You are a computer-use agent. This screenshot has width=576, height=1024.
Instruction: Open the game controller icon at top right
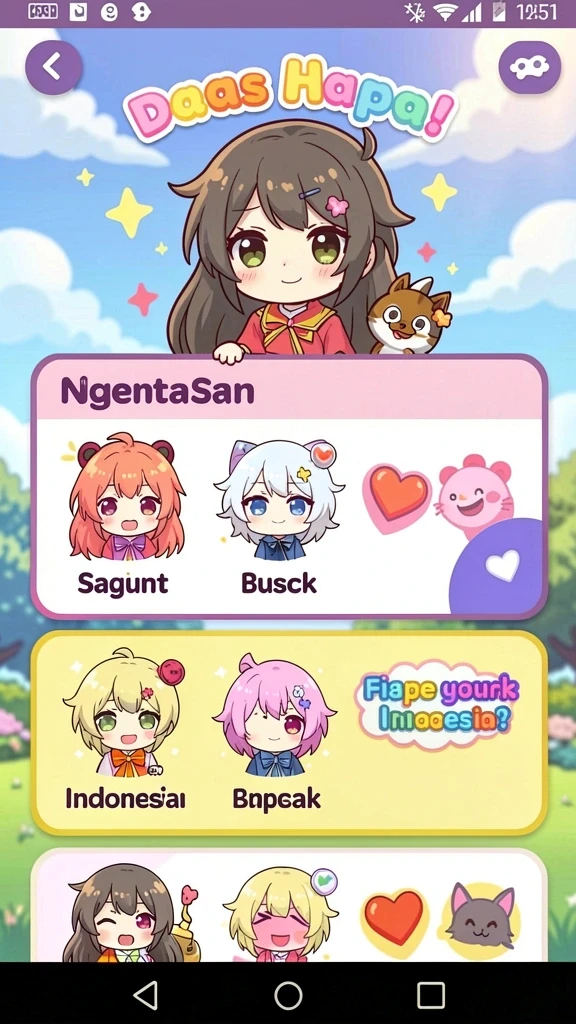tap(529, 67)
